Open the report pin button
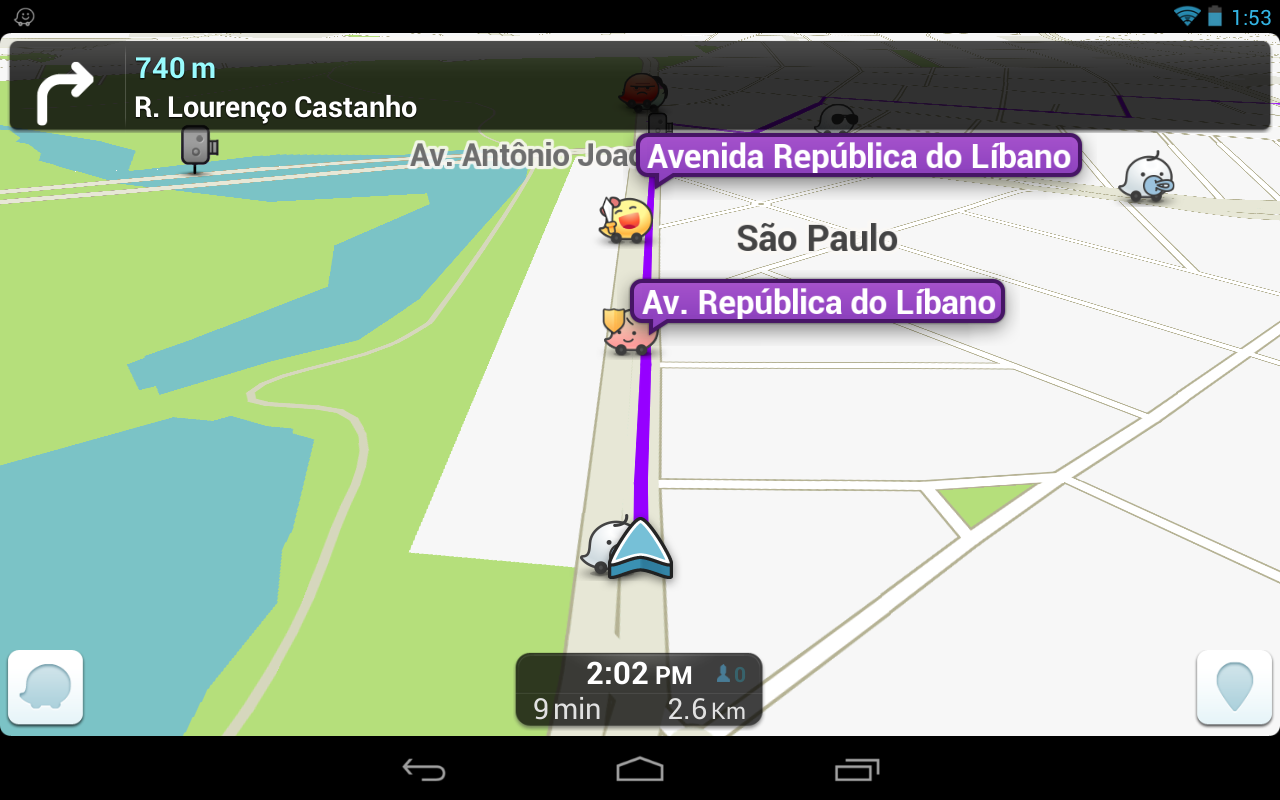 [x=1234, y=687]
